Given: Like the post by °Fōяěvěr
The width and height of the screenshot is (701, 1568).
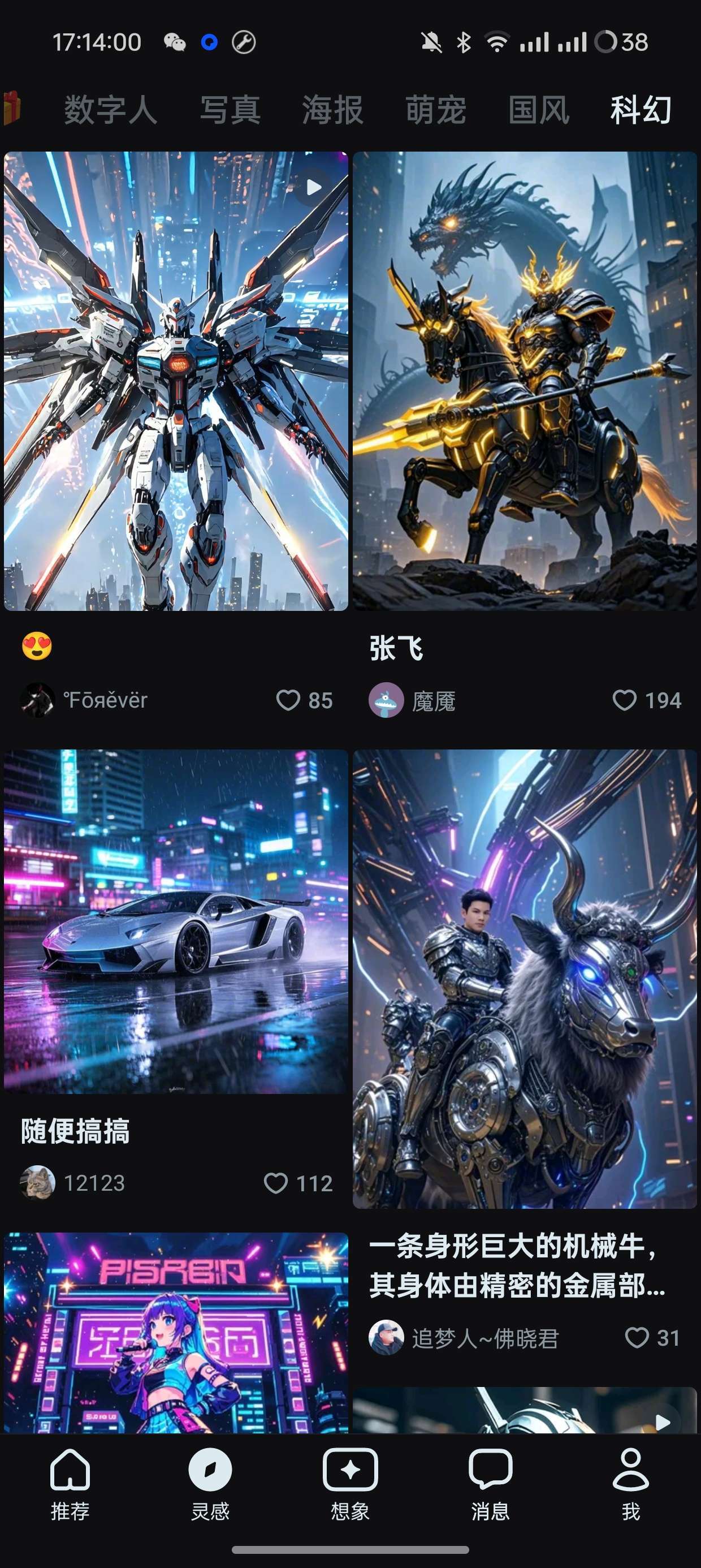Looking at the screenshot, I should coord(288,700).
